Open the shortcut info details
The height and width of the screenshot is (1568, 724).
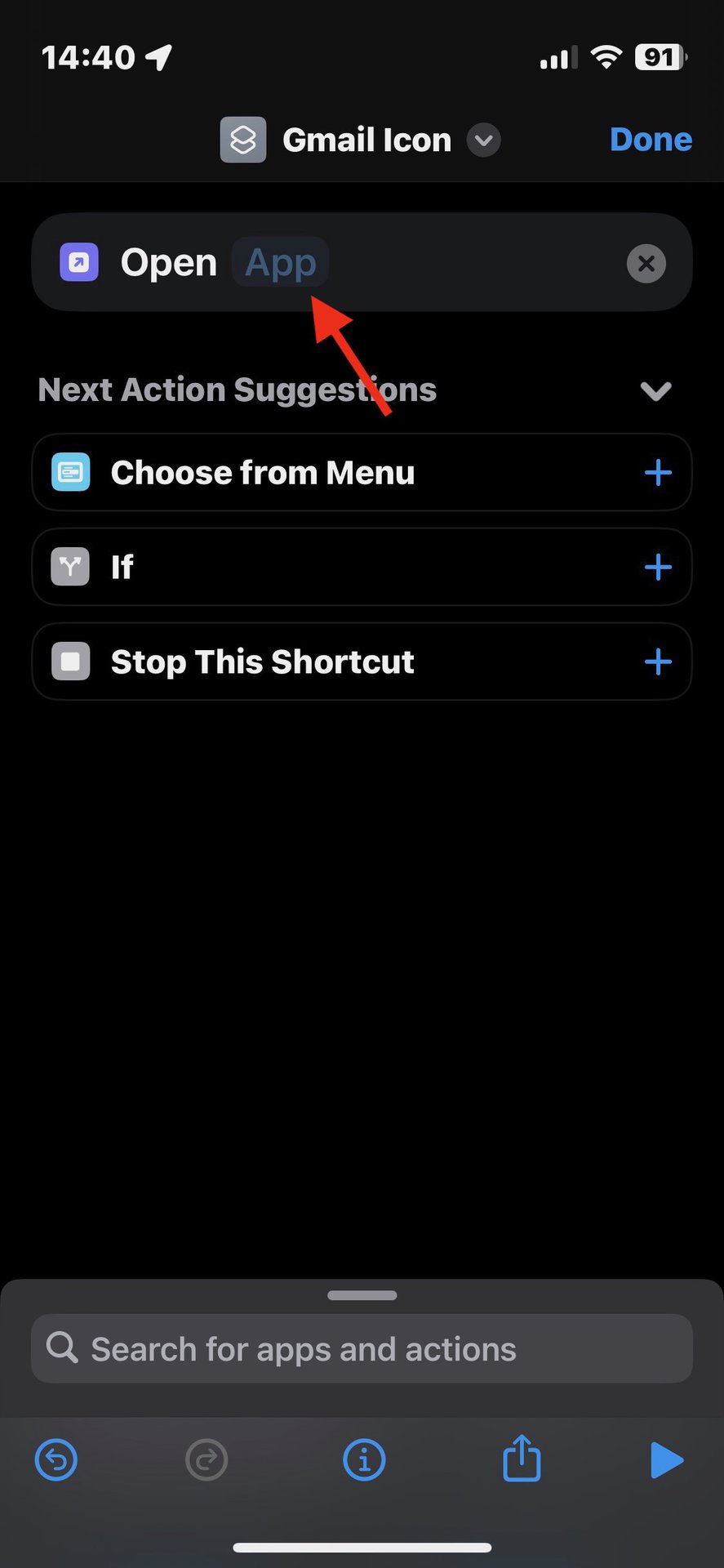click(x=364, y=1460)
